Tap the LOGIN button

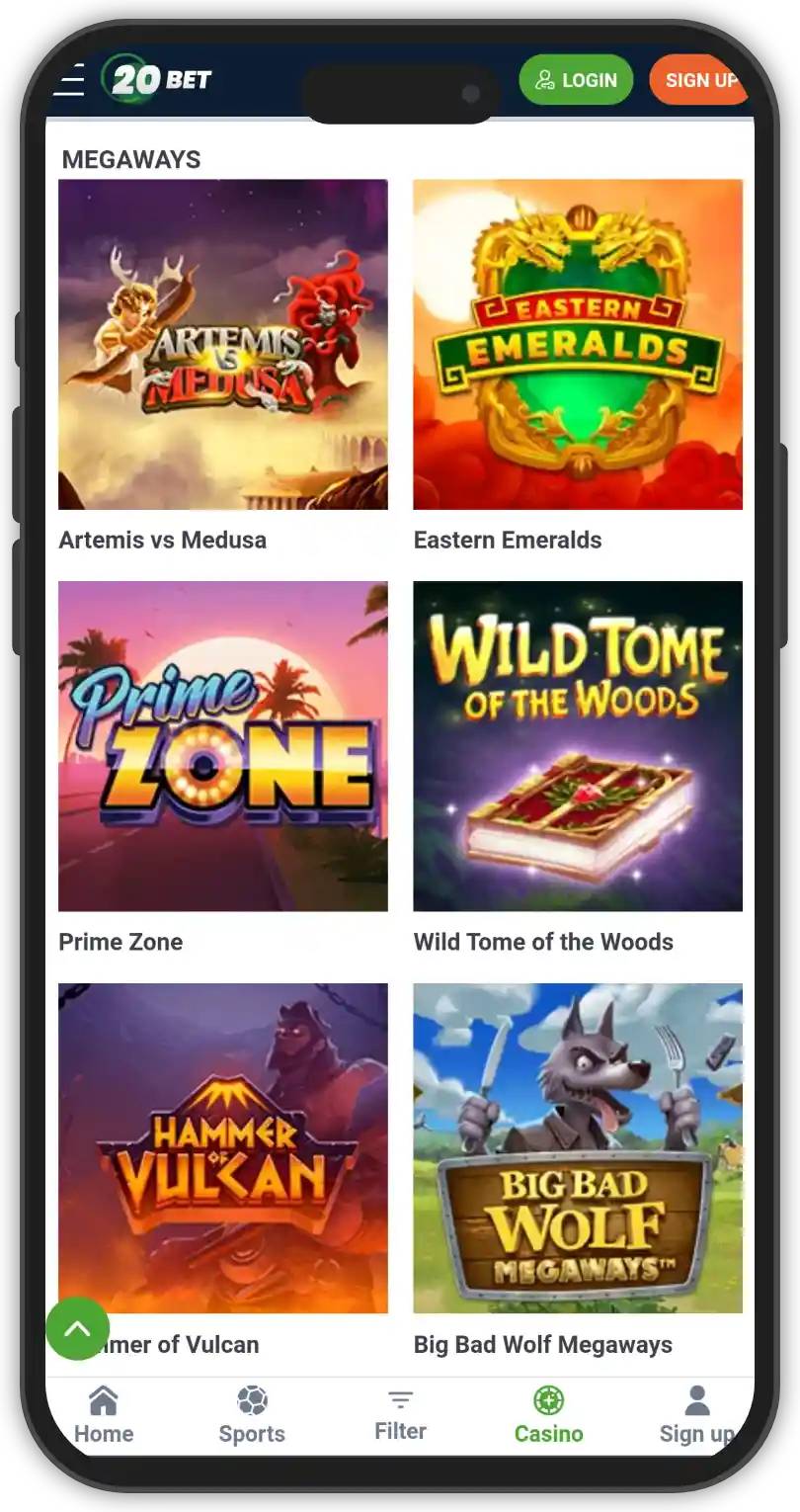tap(576, 80)
